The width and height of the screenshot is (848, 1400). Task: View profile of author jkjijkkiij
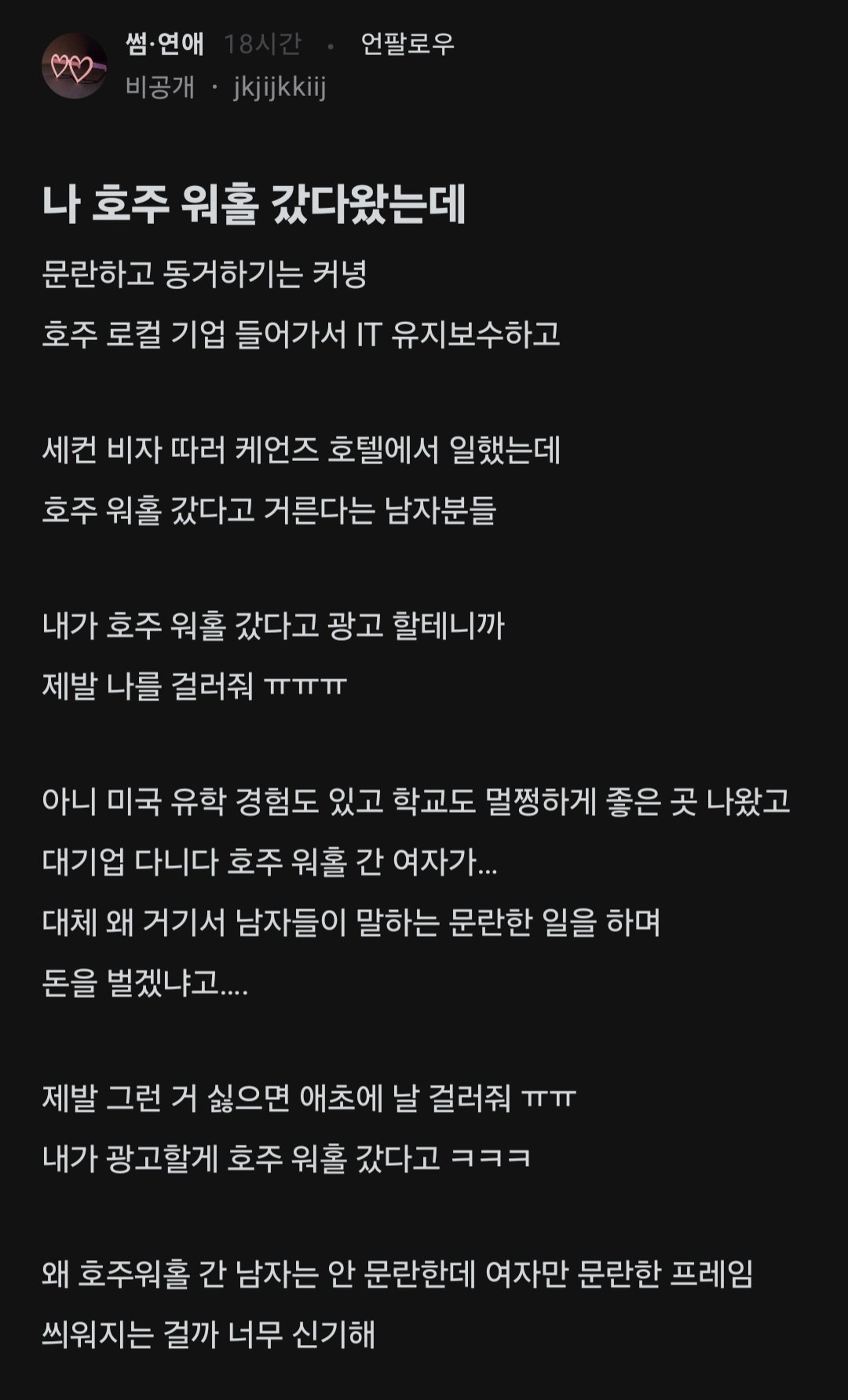(x=279, y=87)
